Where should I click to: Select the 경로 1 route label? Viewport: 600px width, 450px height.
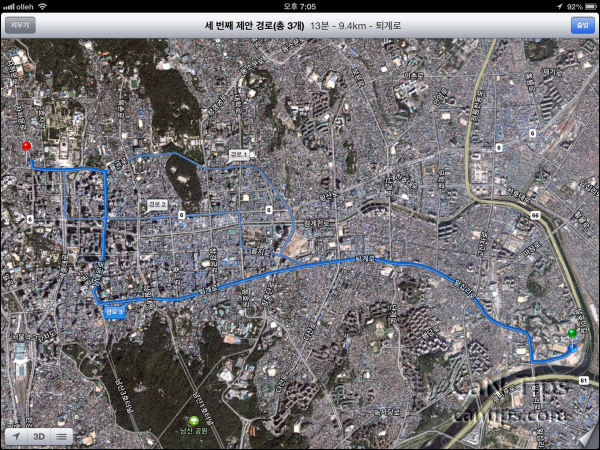pos(237,155)
